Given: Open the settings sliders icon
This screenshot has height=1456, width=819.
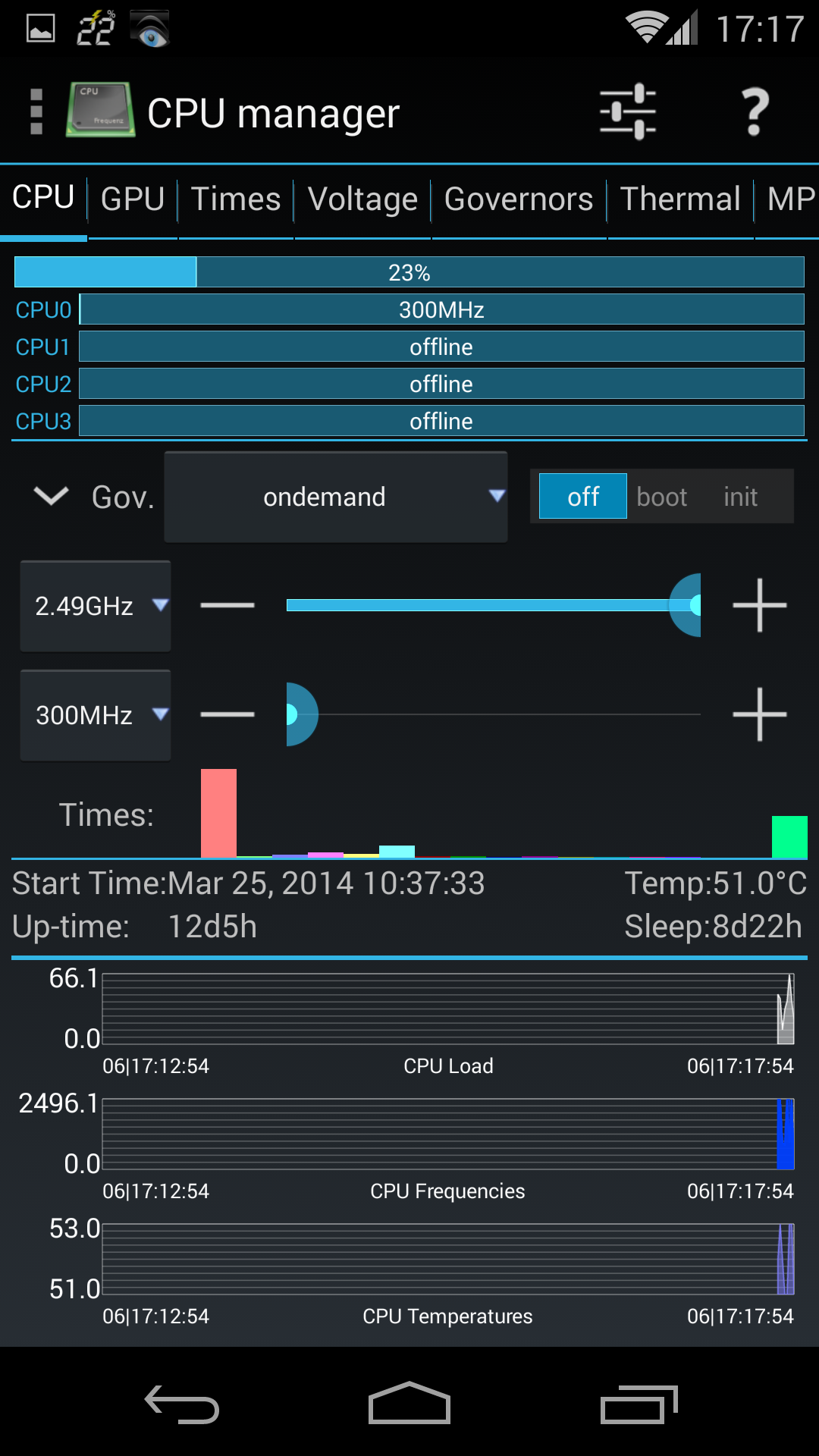Looking at the screenshot, I should pyautogui.click(x=629, y=110).
